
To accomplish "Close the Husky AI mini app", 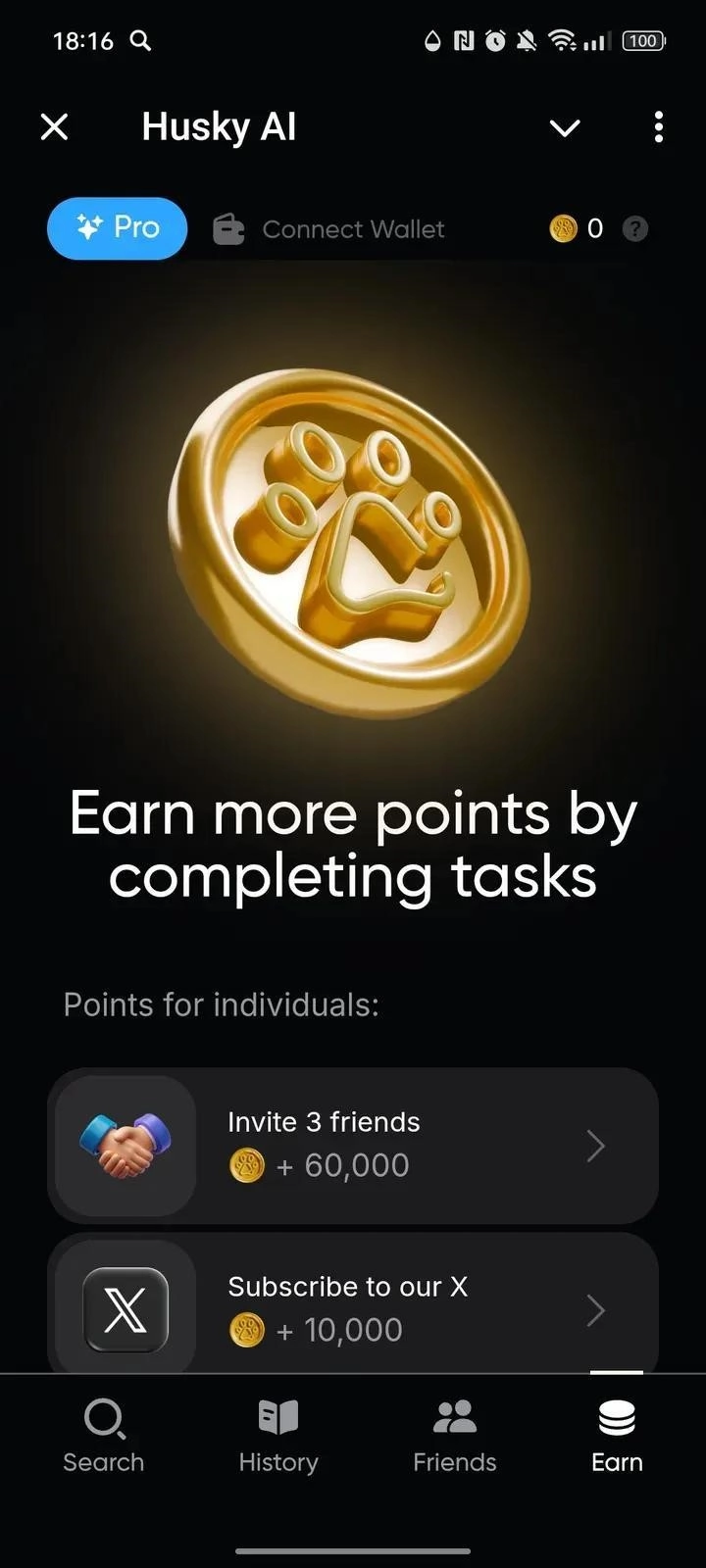I will pos(55,126).
